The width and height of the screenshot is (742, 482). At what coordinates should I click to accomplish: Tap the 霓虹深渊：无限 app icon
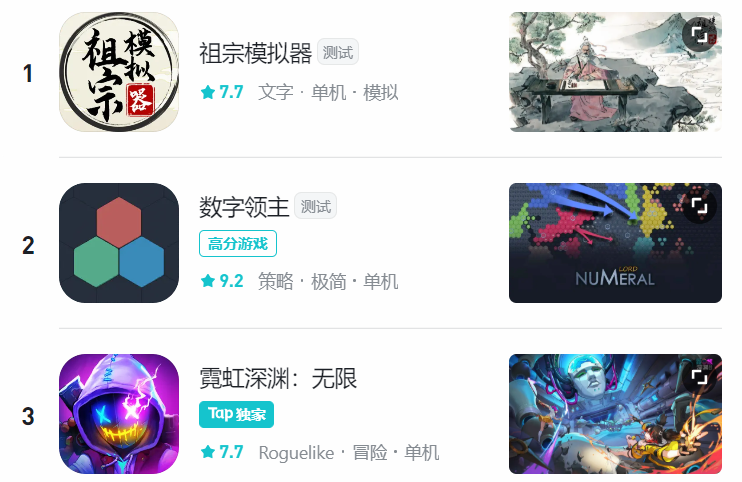click(119, 414)
